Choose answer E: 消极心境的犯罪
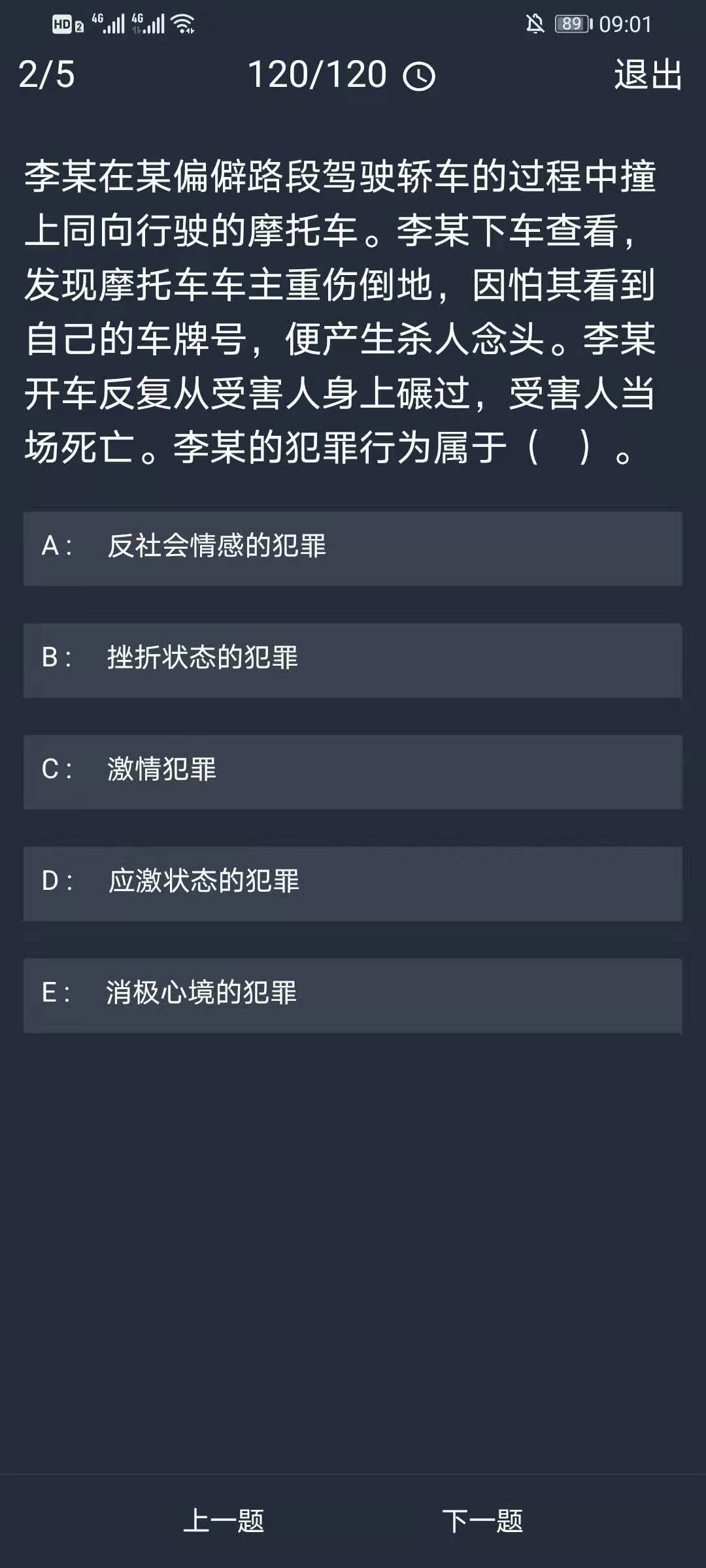706x1568 pixels. tap(353, 994)
